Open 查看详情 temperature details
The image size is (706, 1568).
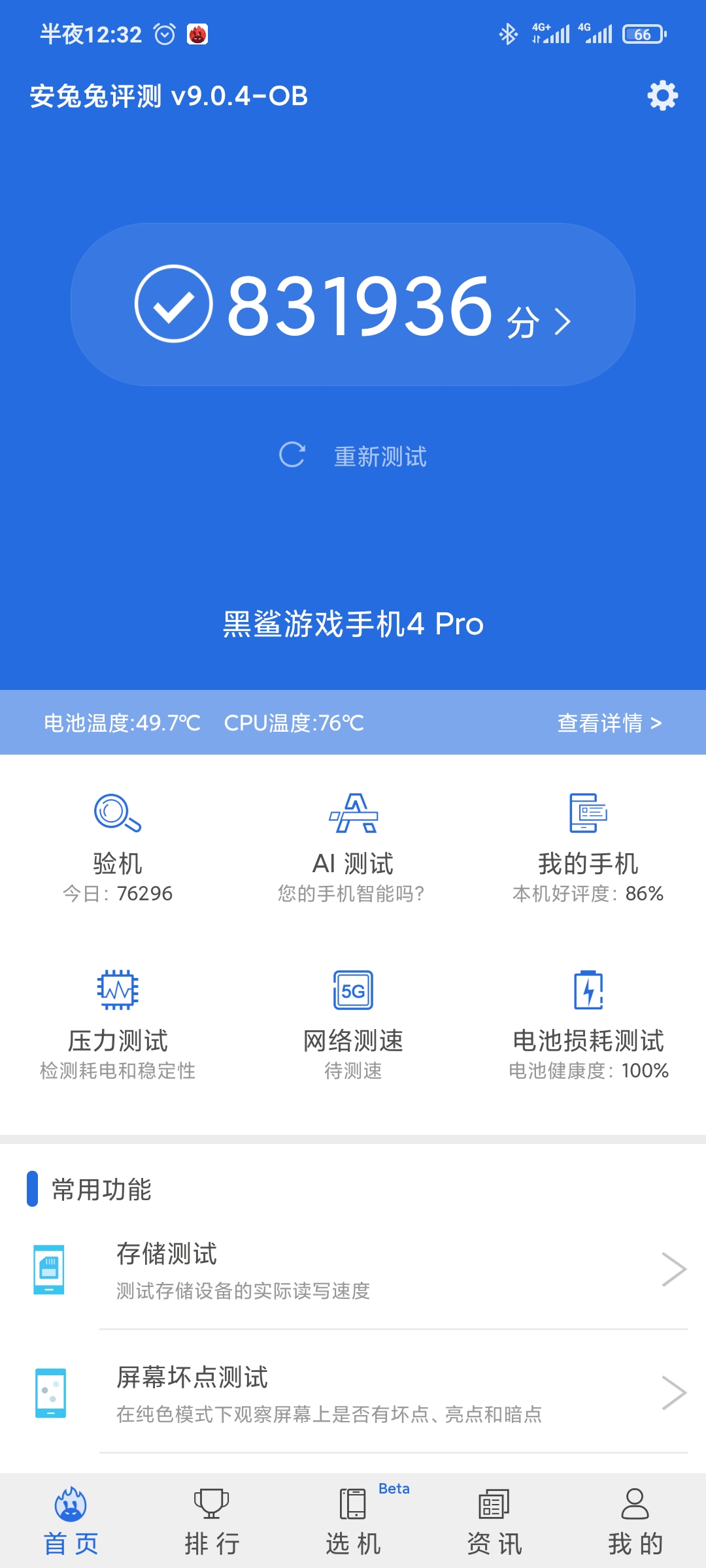click(x=609, y=723)
